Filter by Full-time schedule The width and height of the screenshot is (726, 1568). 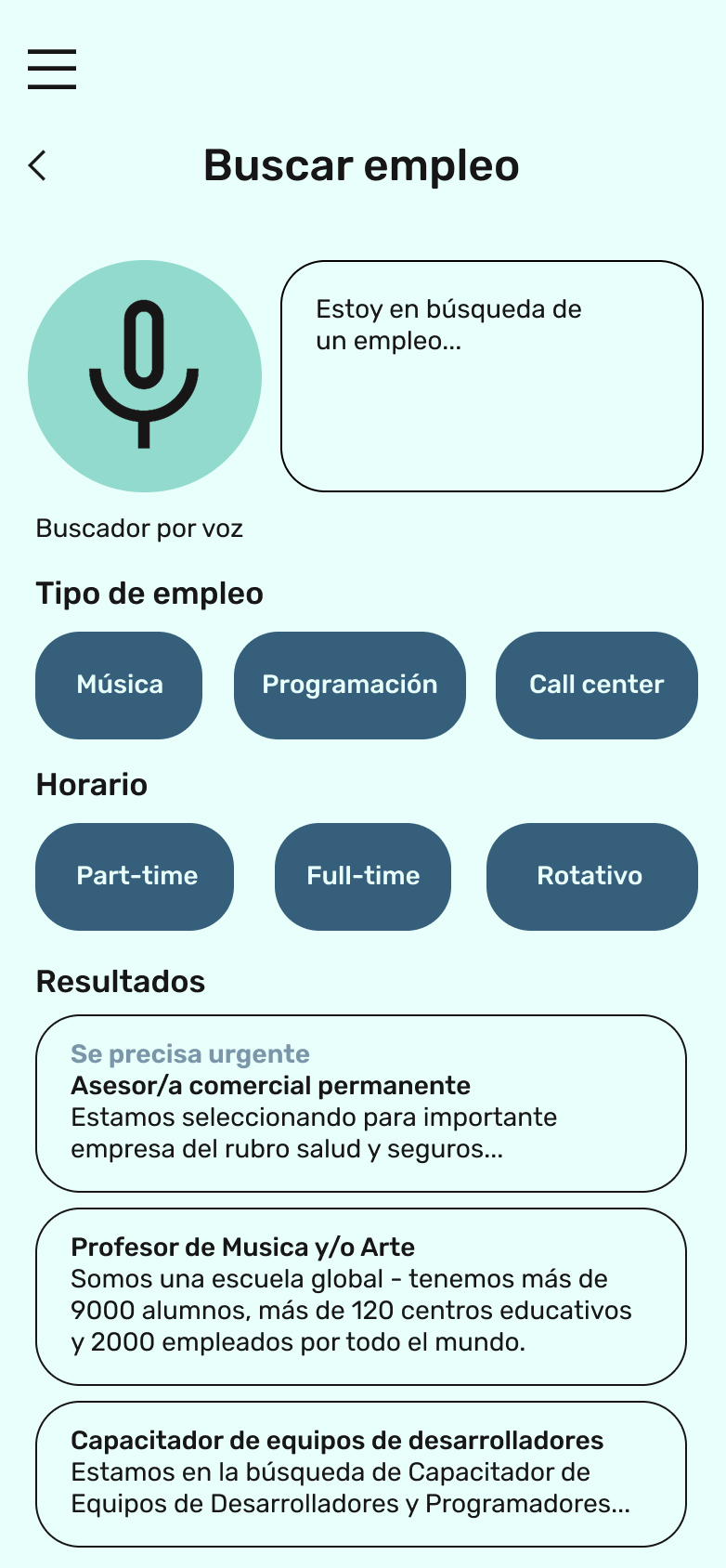(363, 877)
